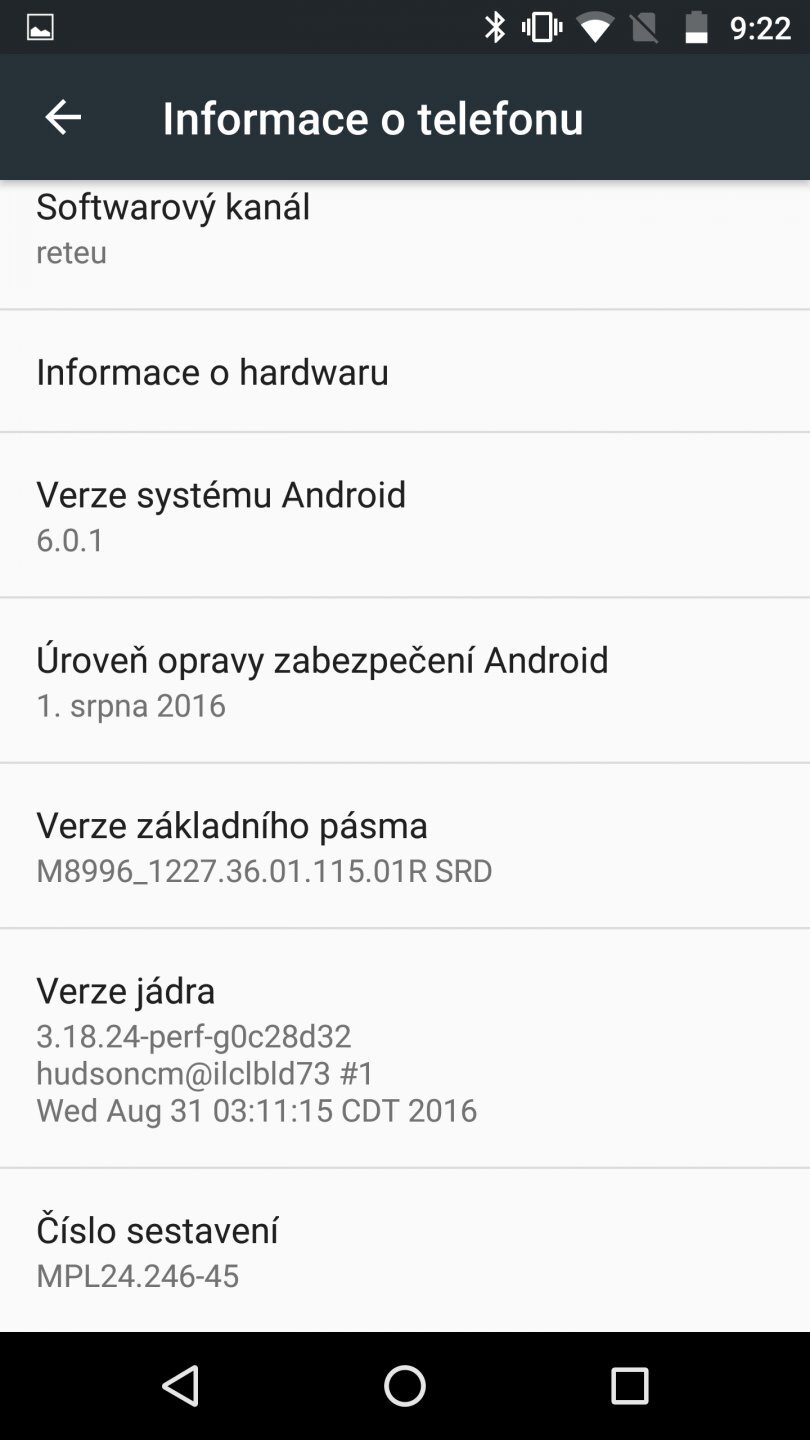Image resolution: width=810 pixels, height=1440 pixels.
Task: Tap the back arrow in the toolbar
Action: tap(62, 116)
